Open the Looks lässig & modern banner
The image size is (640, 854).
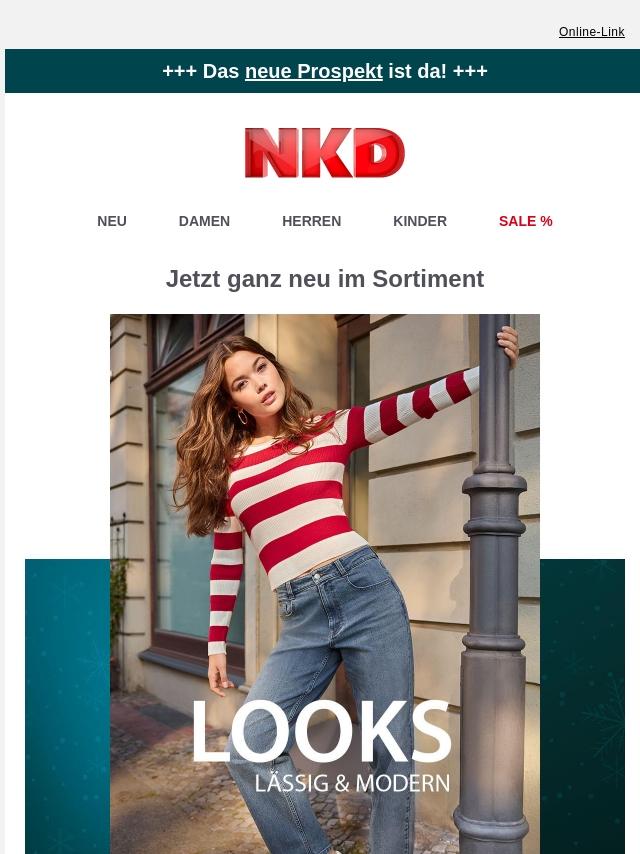click(324, 600)
